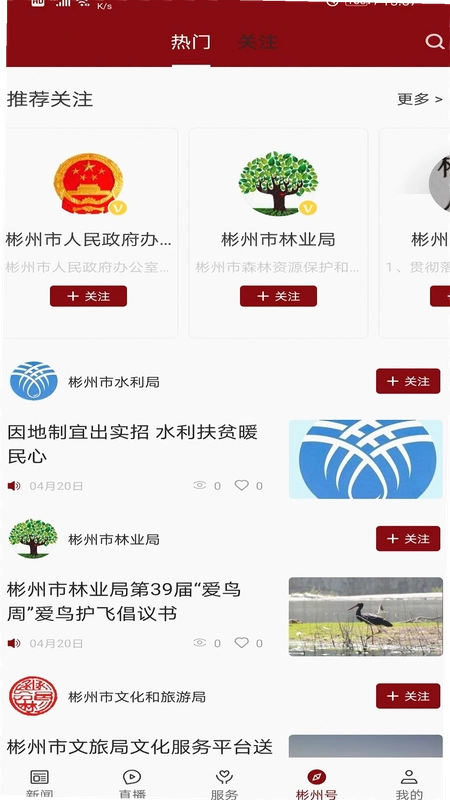Like the 爱鸟周 article with the heart
This screenshot has height=800, width=450.
coord(241,643)
